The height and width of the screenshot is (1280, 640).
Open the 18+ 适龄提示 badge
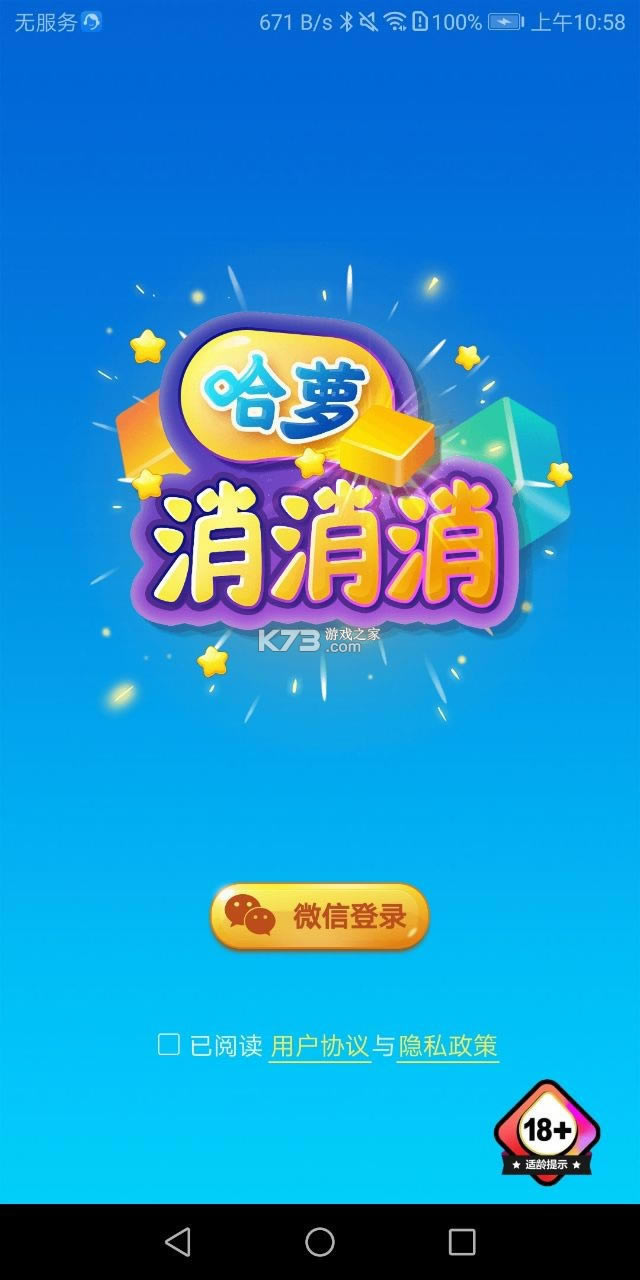546,1135
